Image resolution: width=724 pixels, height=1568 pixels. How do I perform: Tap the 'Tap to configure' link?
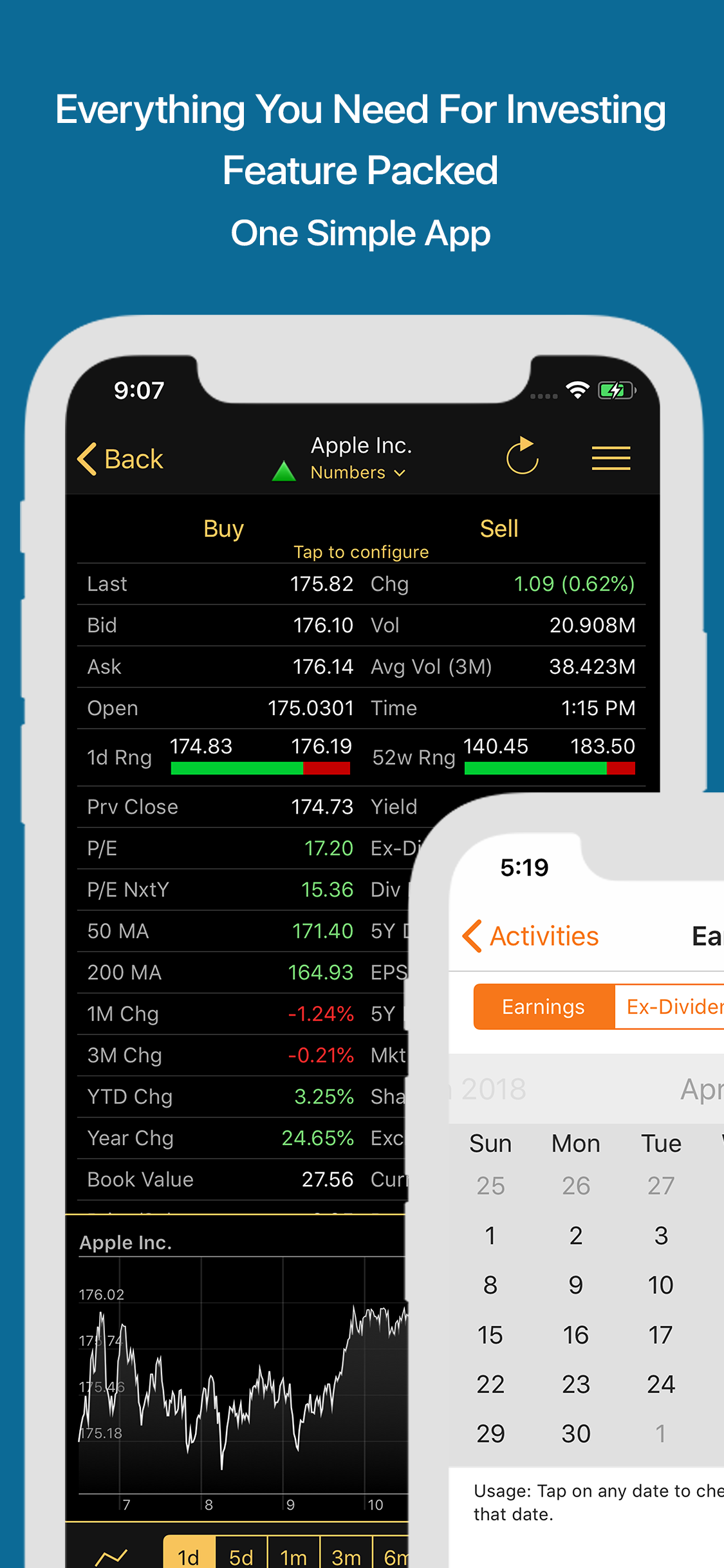coord(360,552)
